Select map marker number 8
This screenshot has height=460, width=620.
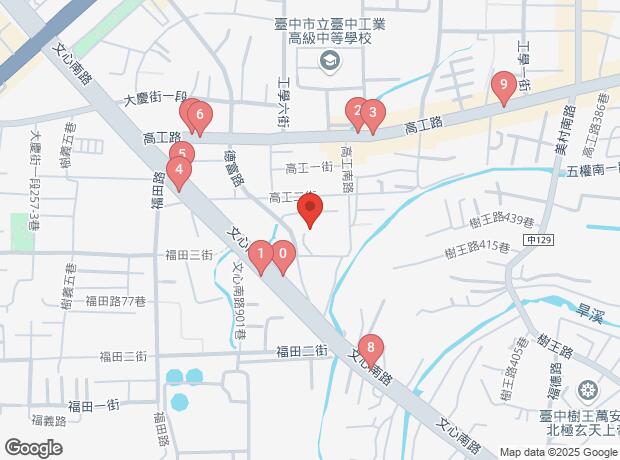[371, 350]
